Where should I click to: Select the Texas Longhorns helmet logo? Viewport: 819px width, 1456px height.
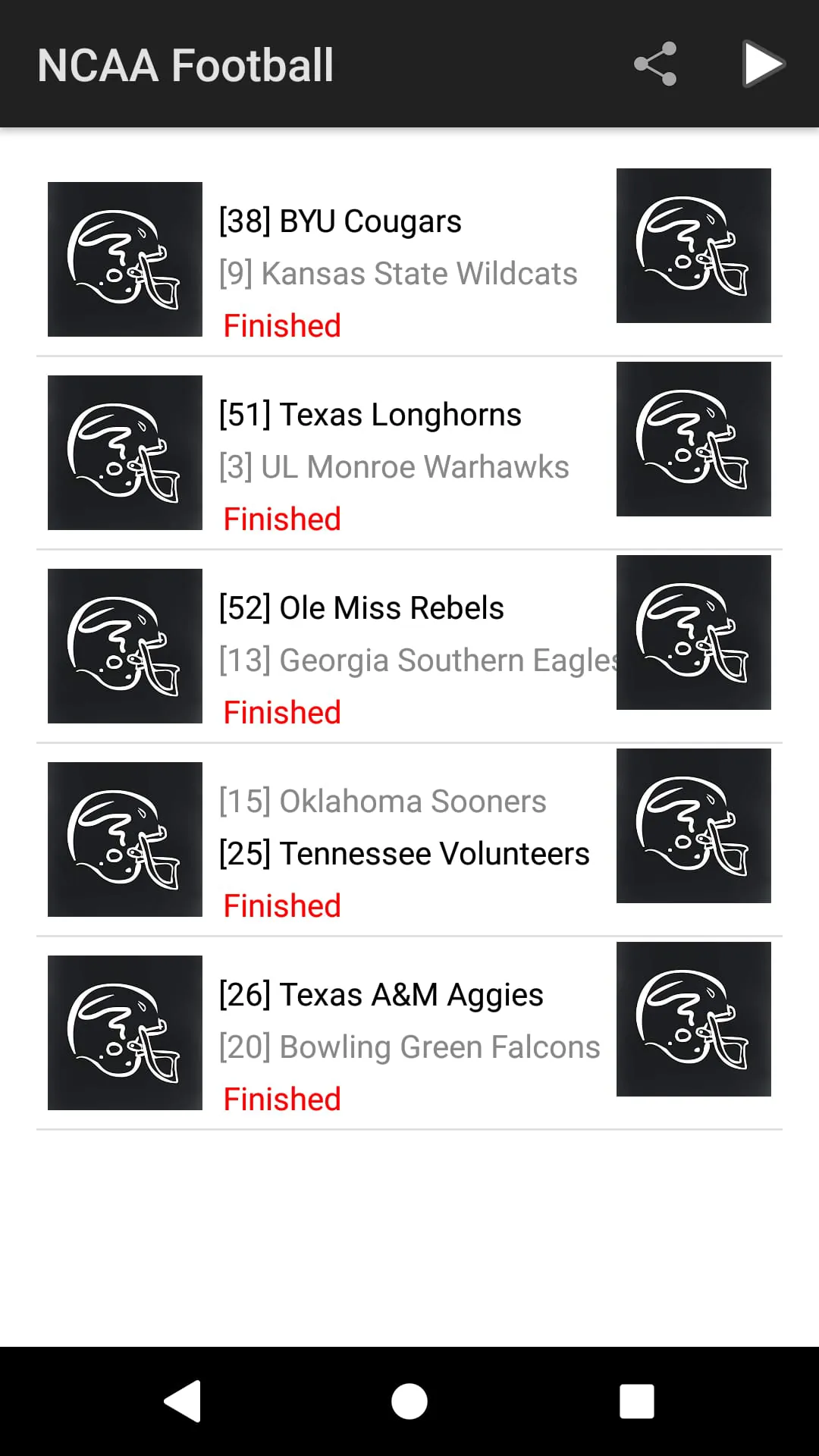coord(124,452)
